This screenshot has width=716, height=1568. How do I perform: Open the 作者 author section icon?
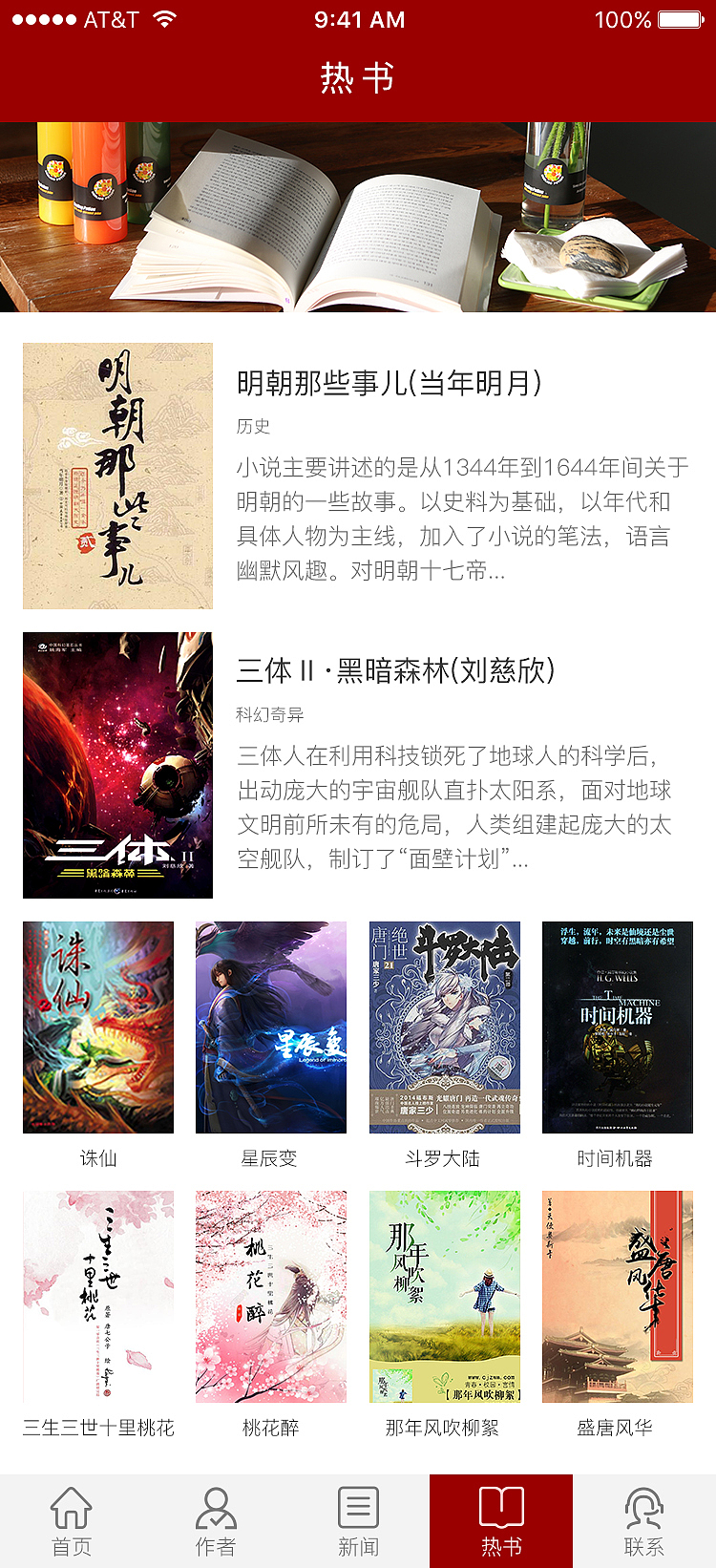(x=215, y=1506)
